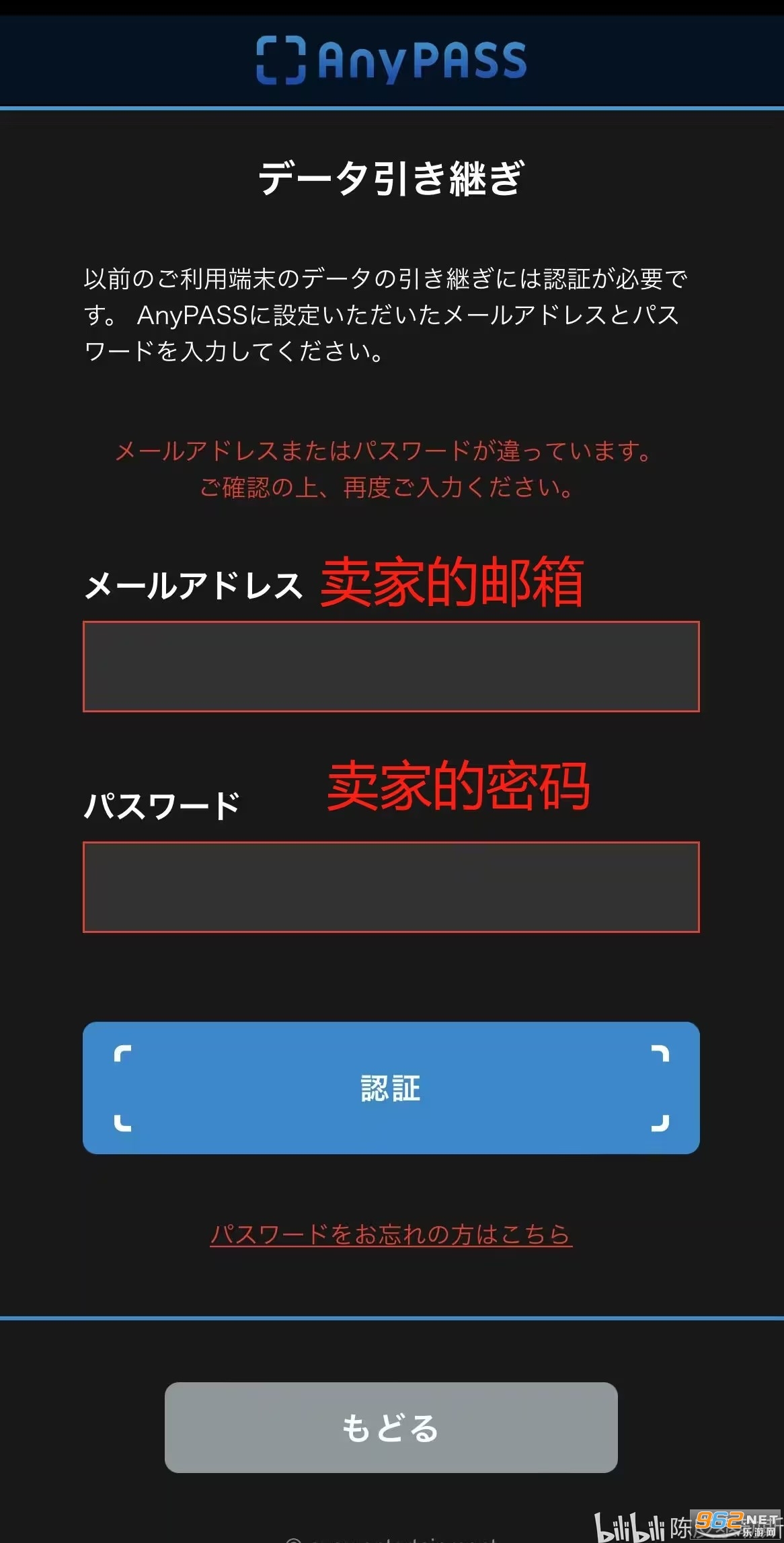Focus the パスワード password field
Image resolution: width=784 pixels, height=1543 pixels.
pyautogui.click(x=391, y=887)
